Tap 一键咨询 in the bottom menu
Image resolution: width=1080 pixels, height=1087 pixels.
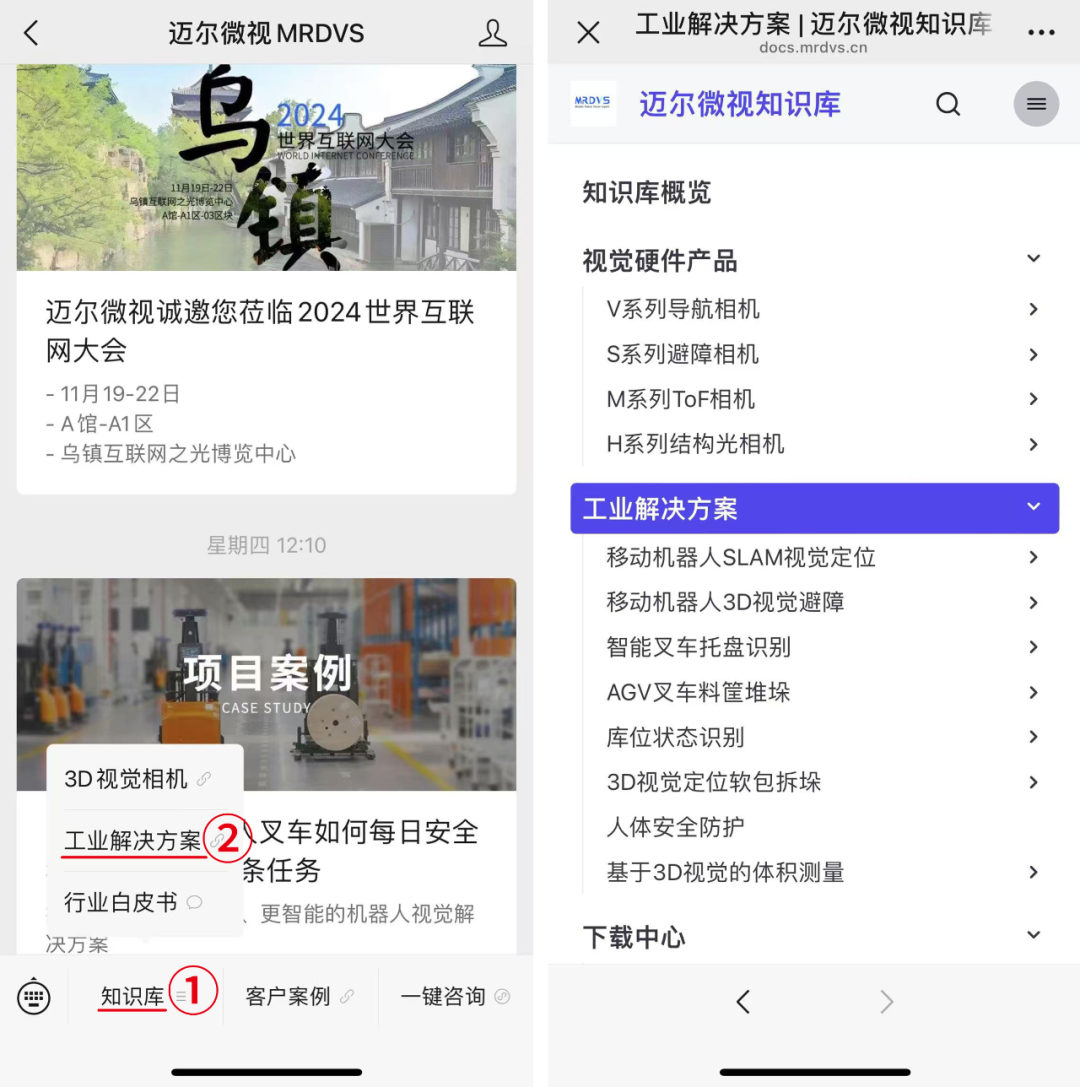pos(443,996)
